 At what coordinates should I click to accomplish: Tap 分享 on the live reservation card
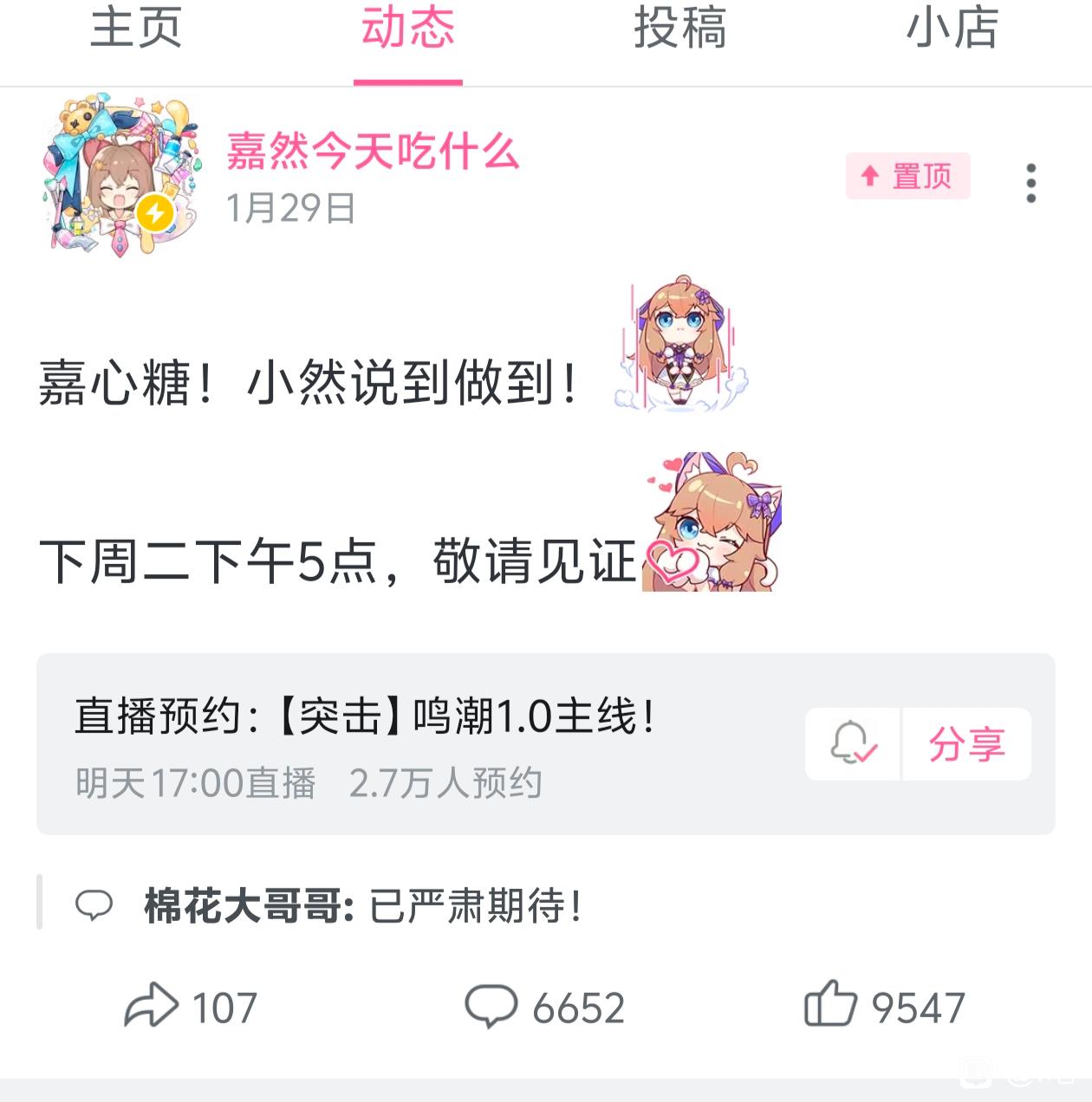pyautogui.click(x=966, y=744)
